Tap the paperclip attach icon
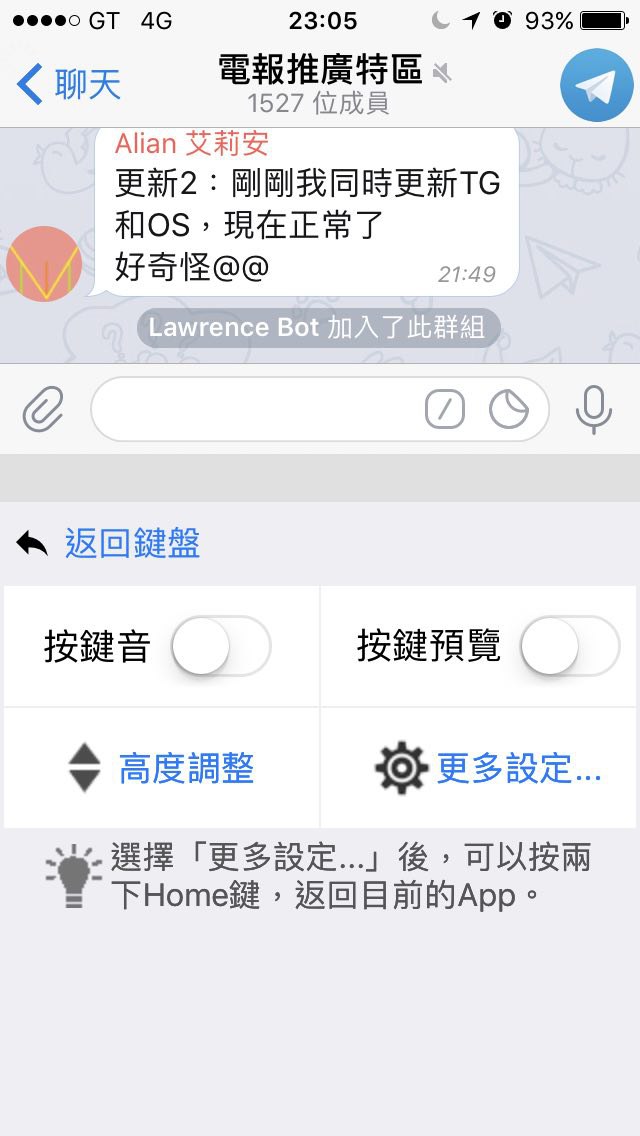 [43, 409]
